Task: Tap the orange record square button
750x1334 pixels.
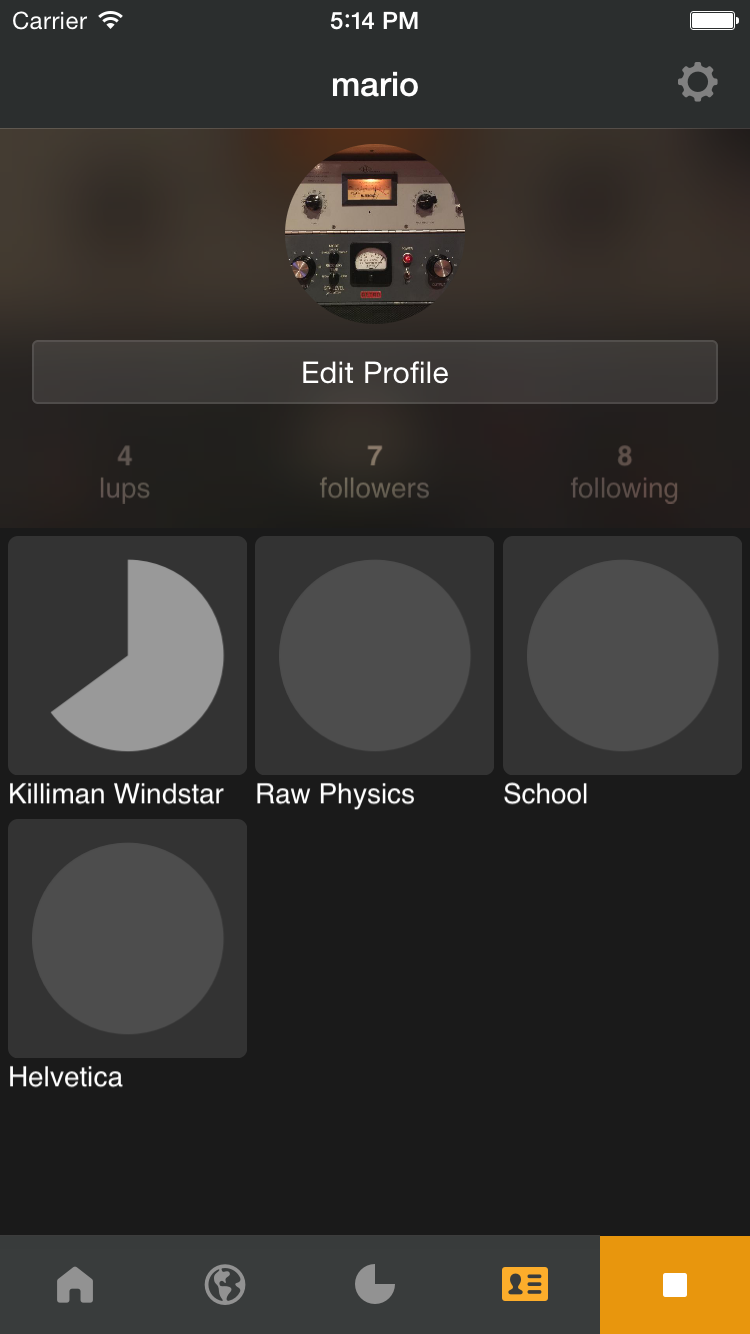Action: click(x=675, y=1285)
